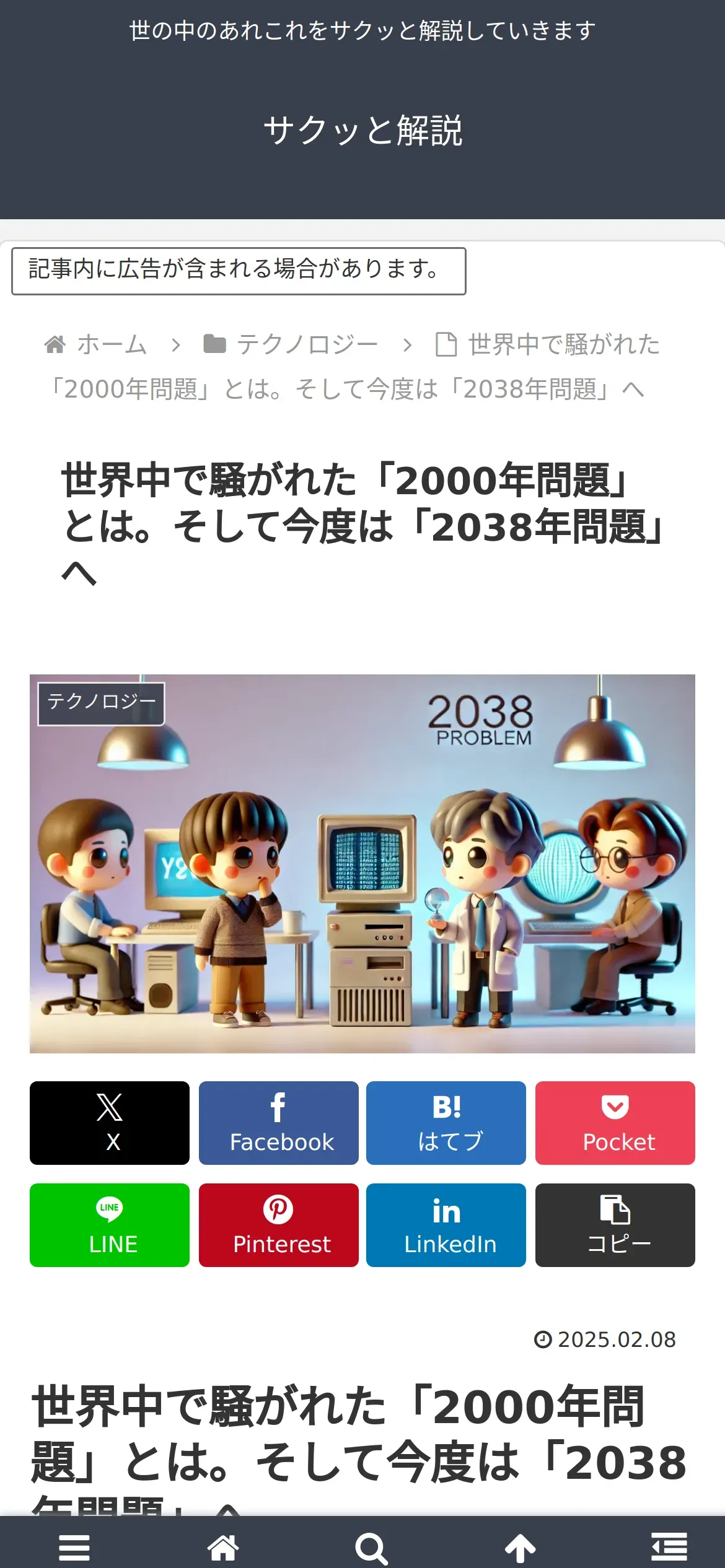The width and height of the screenshot is (725, 1568).
Task: Go to ホーム in the breadcrumb
Action: 112,344
